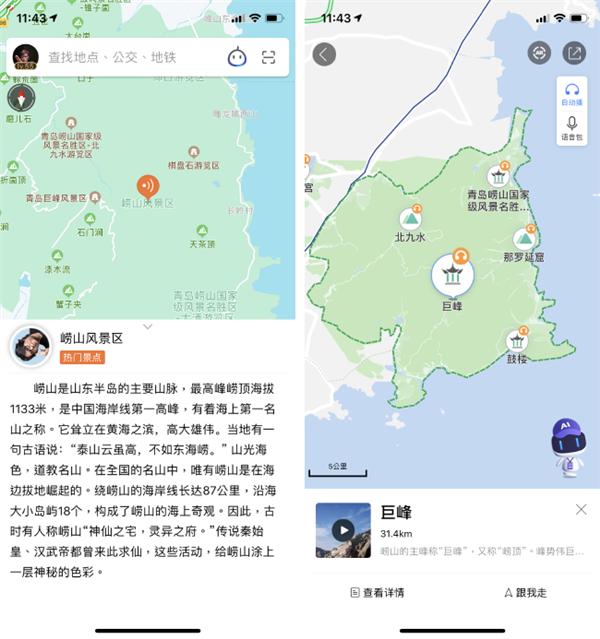This screenshot has width=600, height=639.
Task: Select the 那罗延窟 spot marker
Action: tap(524, 239)
